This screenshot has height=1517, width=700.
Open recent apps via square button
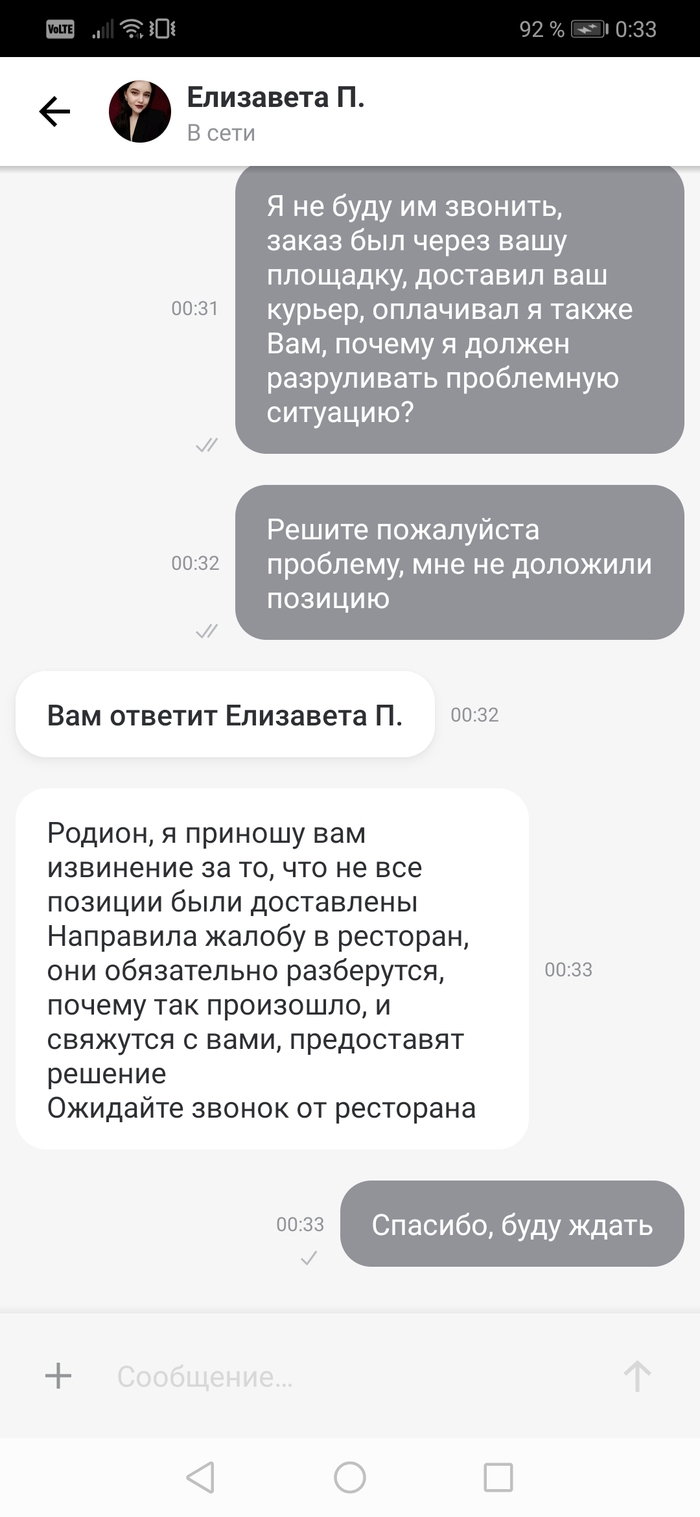pyautogui.click(x=498, y=1477)
